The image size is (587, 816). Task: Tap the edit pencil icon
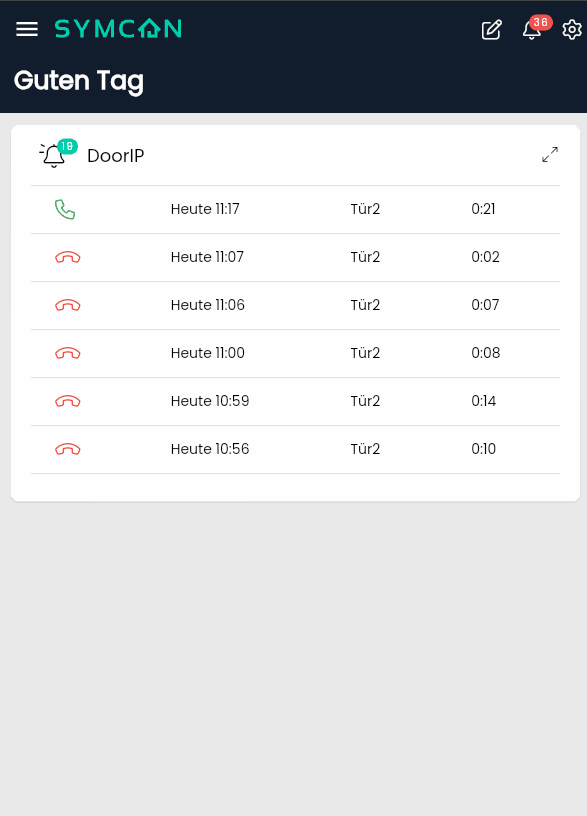click(491, 30)
